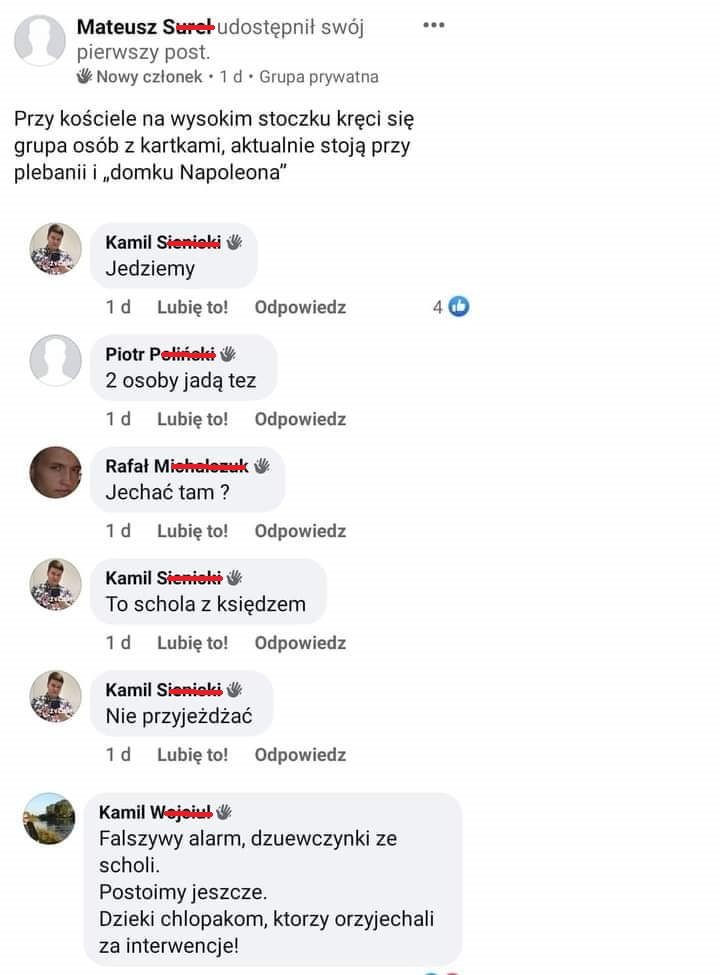The height and width of the screenshot is (975, 720).
Task: Like the "2 osoby jadą tez" comment
Action: (192, 419)
